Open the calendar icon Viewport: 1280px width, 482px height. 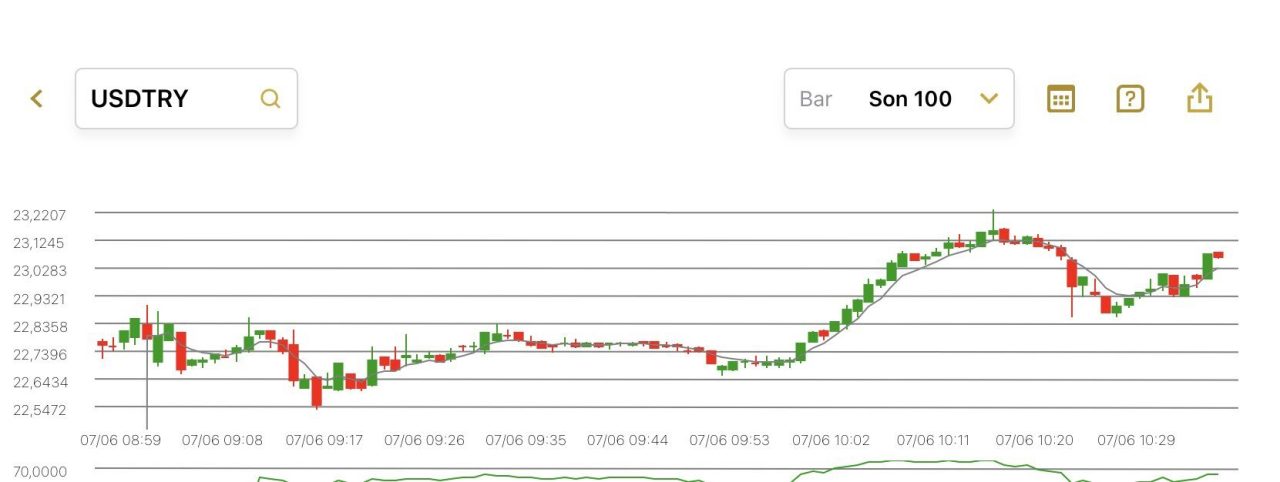(1060, 98)
